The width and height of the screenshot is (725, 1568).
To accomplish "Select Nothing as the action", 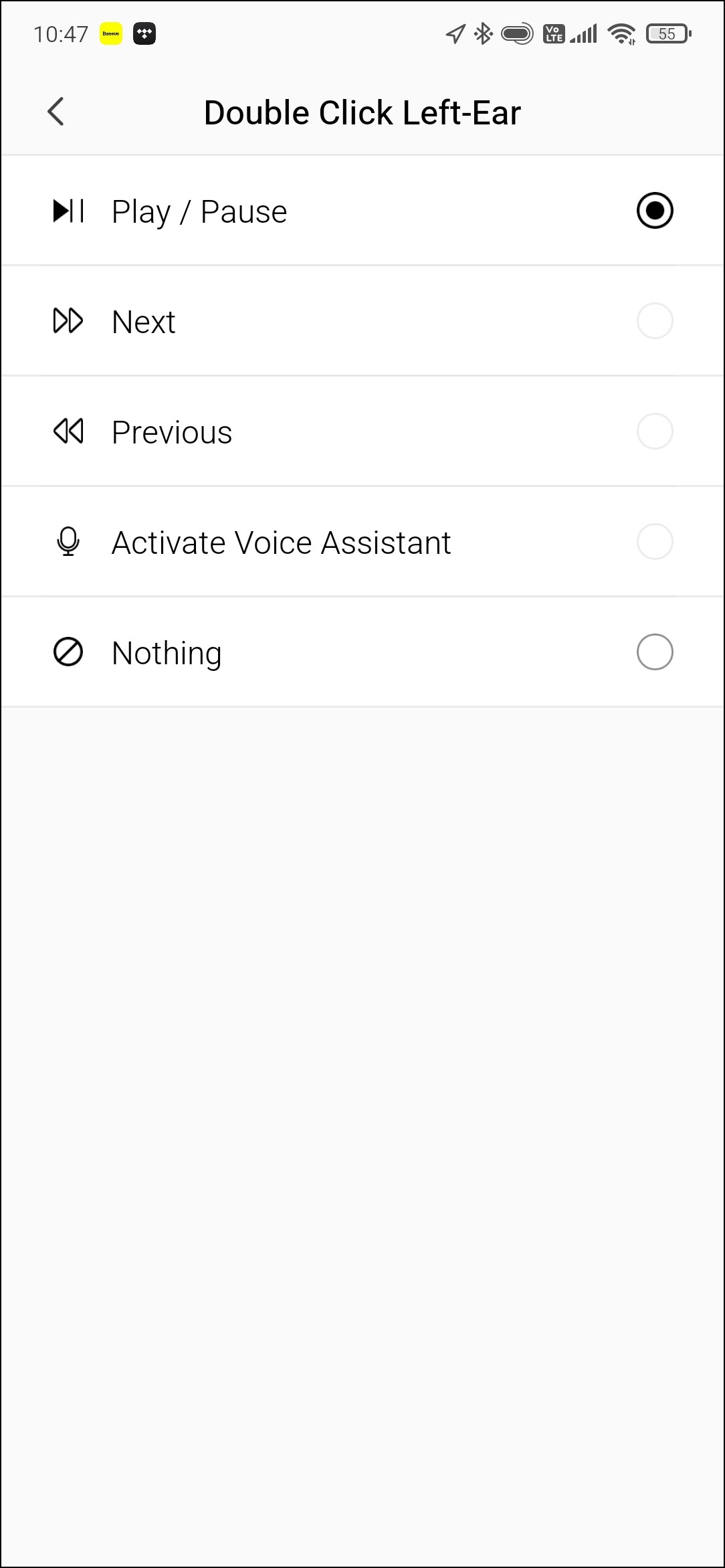I will [x=654, y=652].
